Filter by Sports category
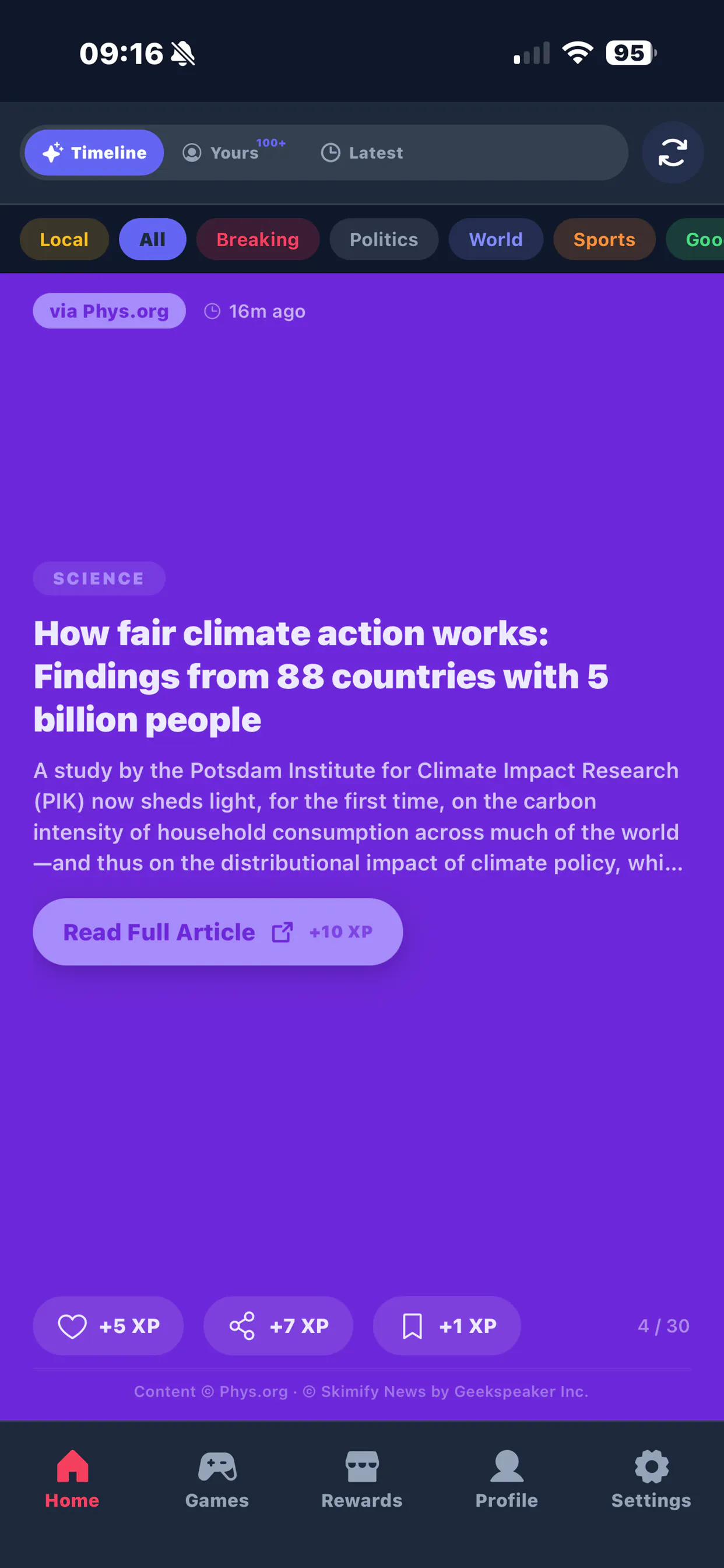Image resolution: width=724 pixels, height=1568 pixels. coord(604,239)
